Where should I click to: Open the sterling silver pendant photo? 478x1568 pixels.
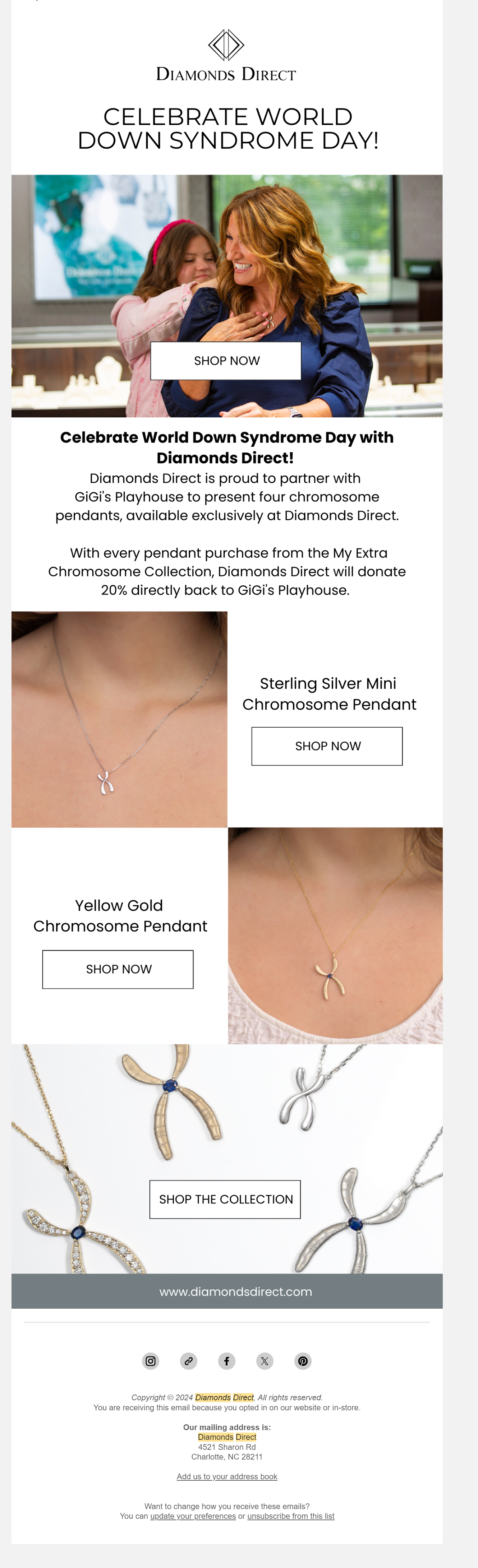tap(119, 719)
